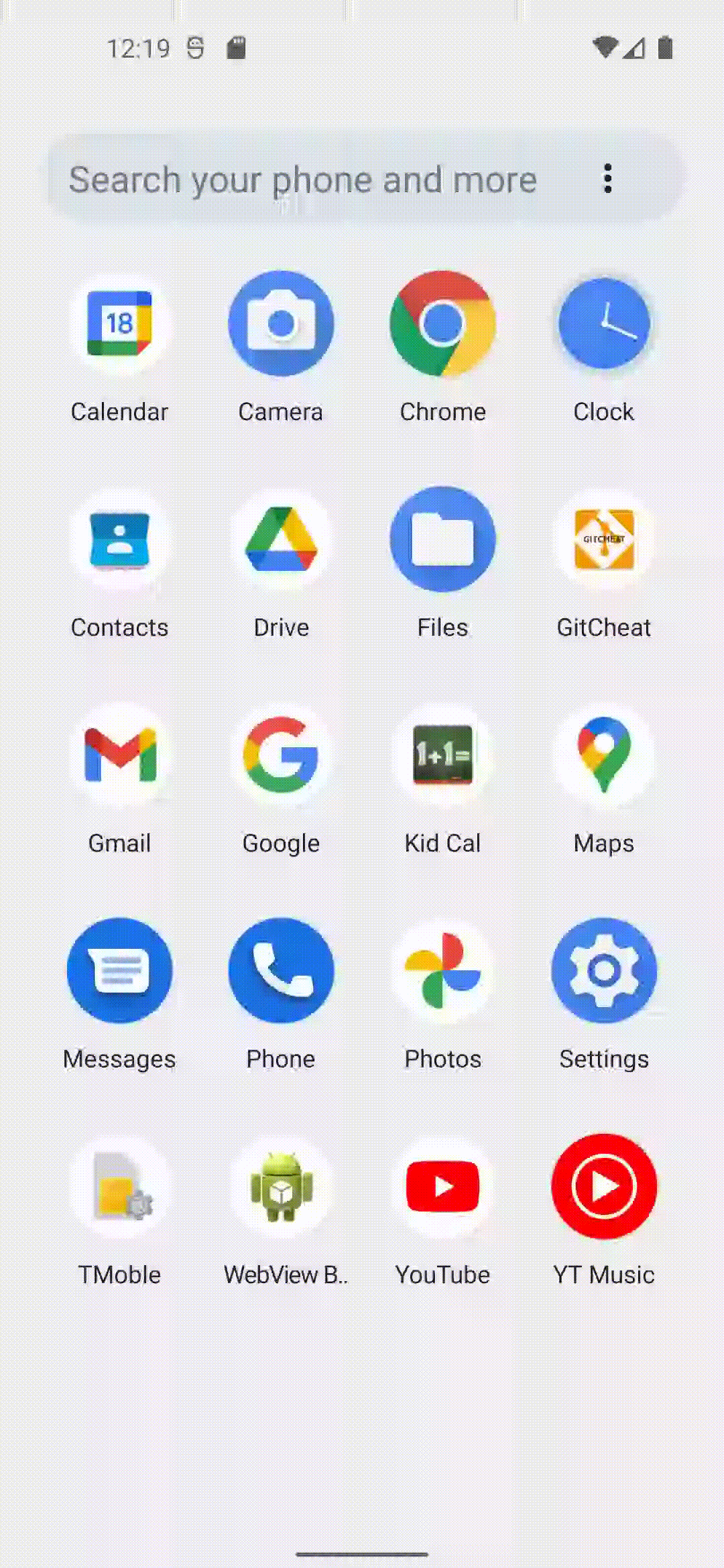Open the Kid Cal app
Image resolution: width=724 pixels, height=1568 pixels.
[442, 755]
